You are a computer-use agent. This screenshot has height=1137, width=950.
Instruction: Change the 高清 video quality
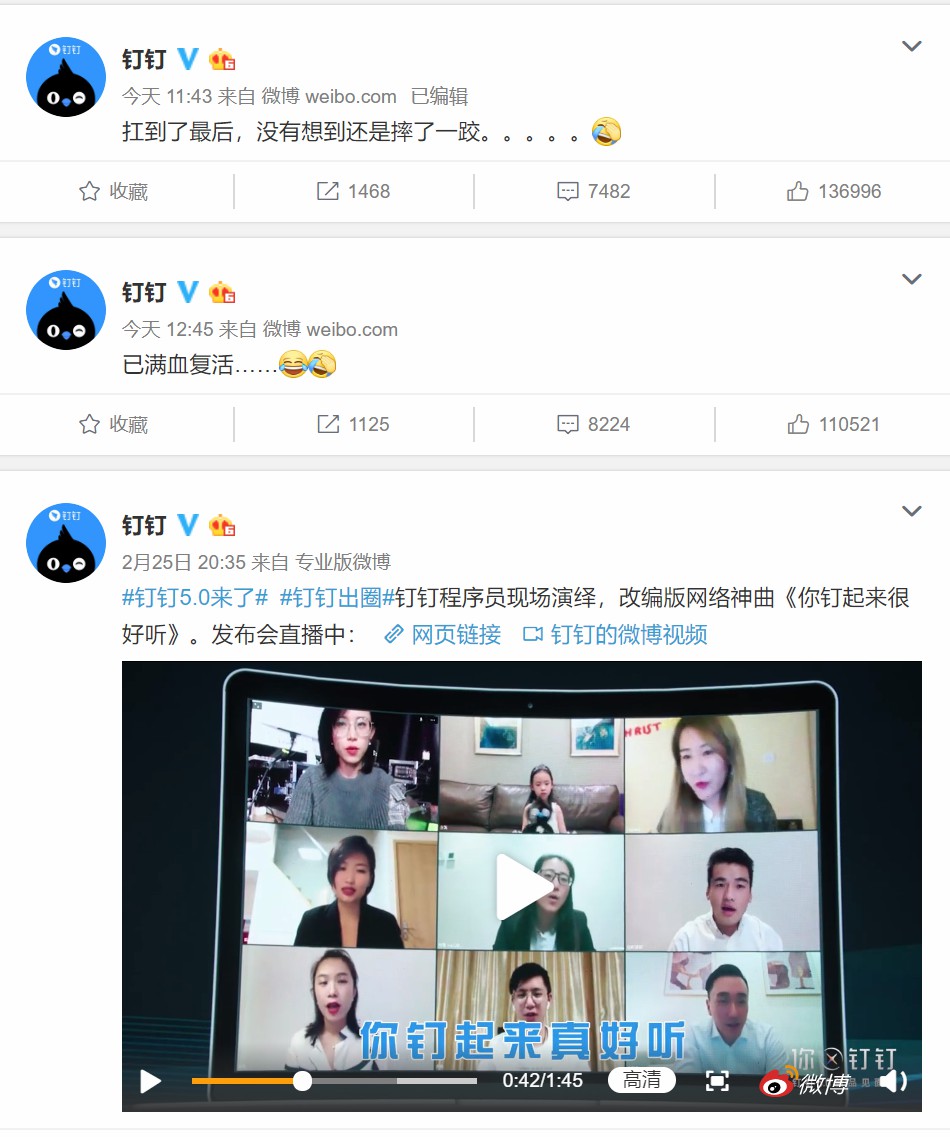click(x=641, y=1080)
